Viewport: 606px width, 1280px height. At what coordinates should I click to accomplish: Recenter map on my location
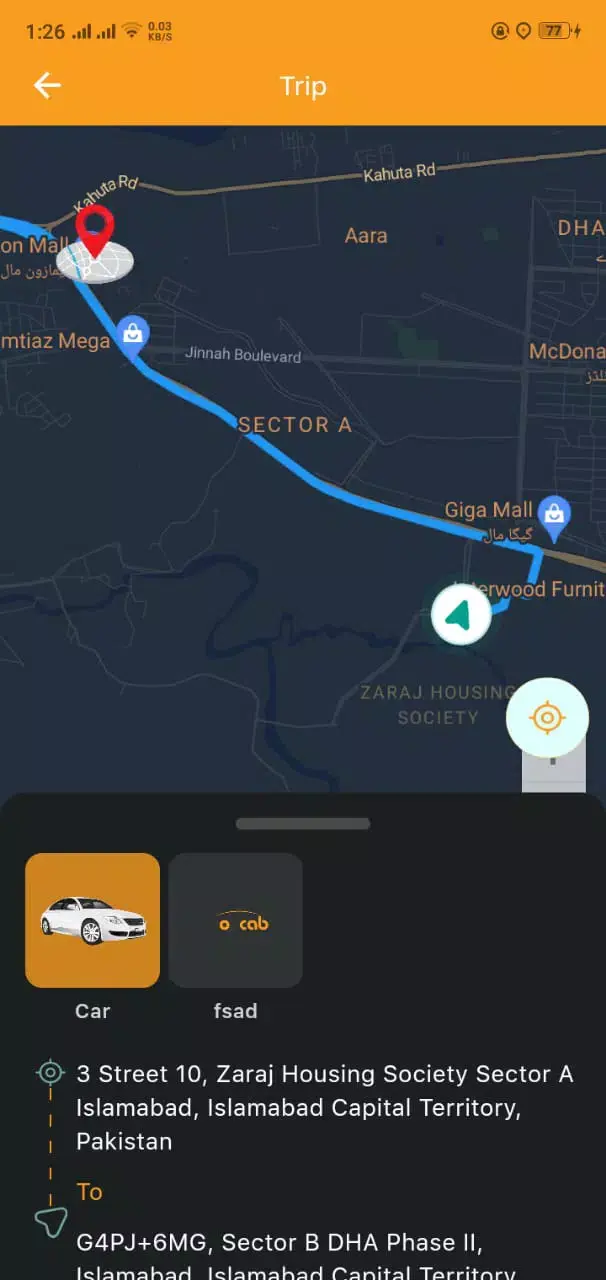547,718
